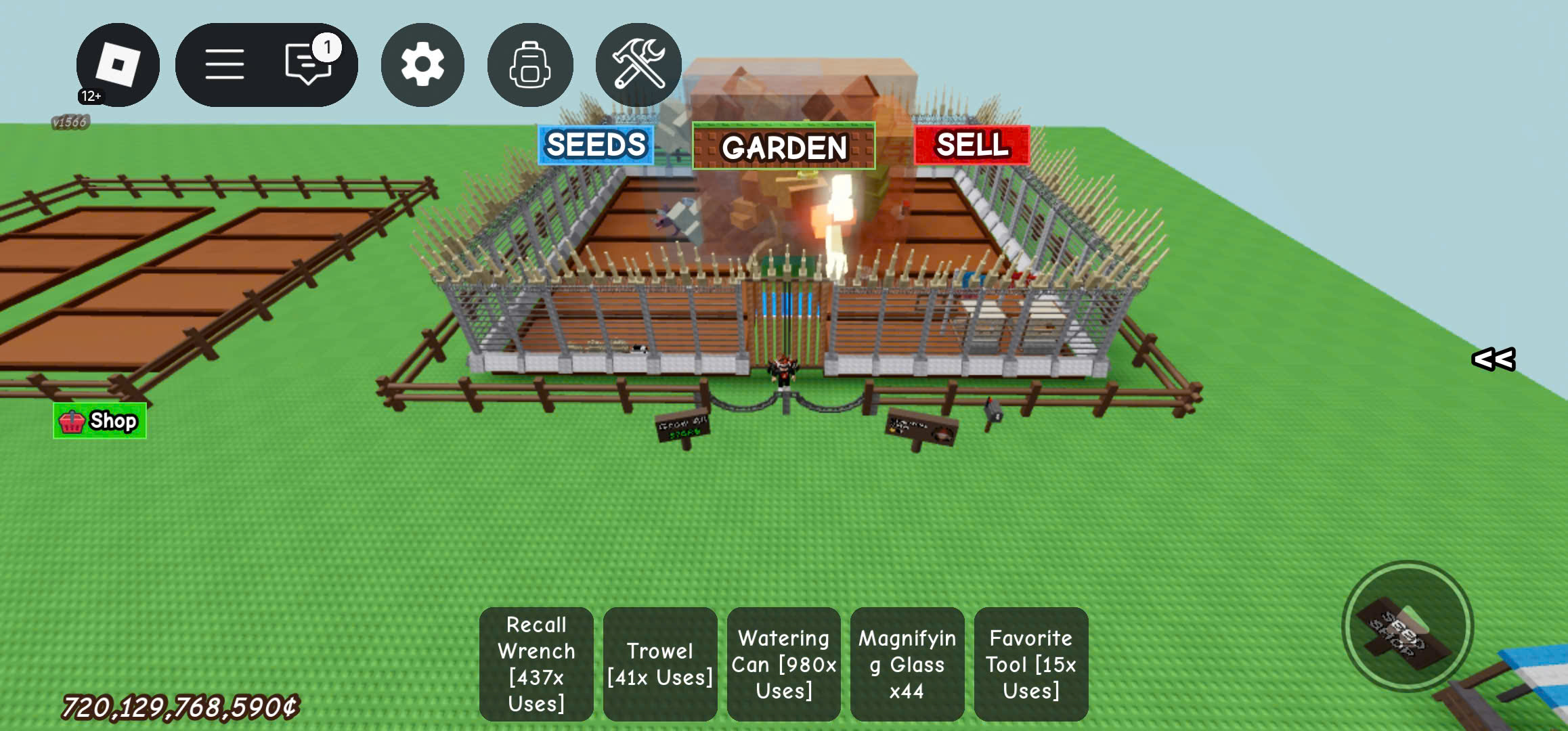Select the Trowel tool
This screenshot has height=731, width=1568.
pyautogui.click(x=660, y=664)
